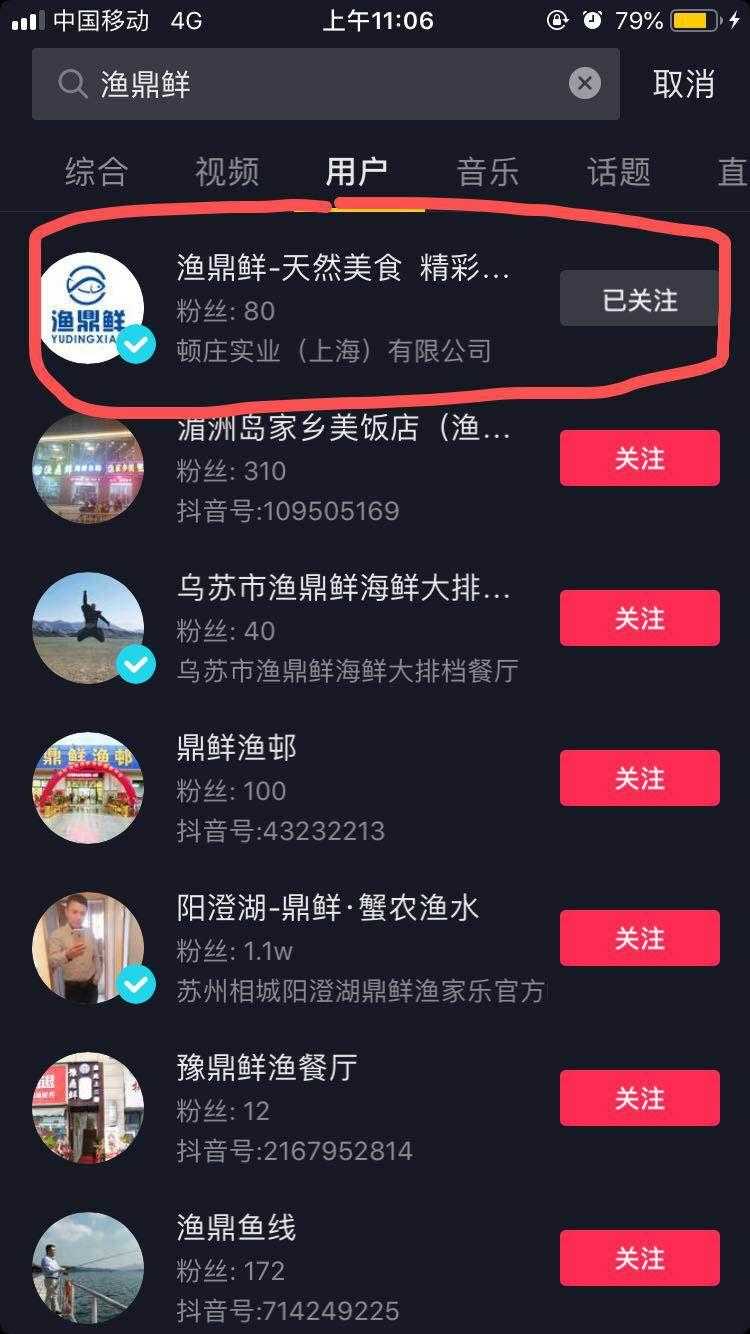Follow the 鼎鲜渔邨 account
This screenshot has height=1334, width=750.
(639, 778)
